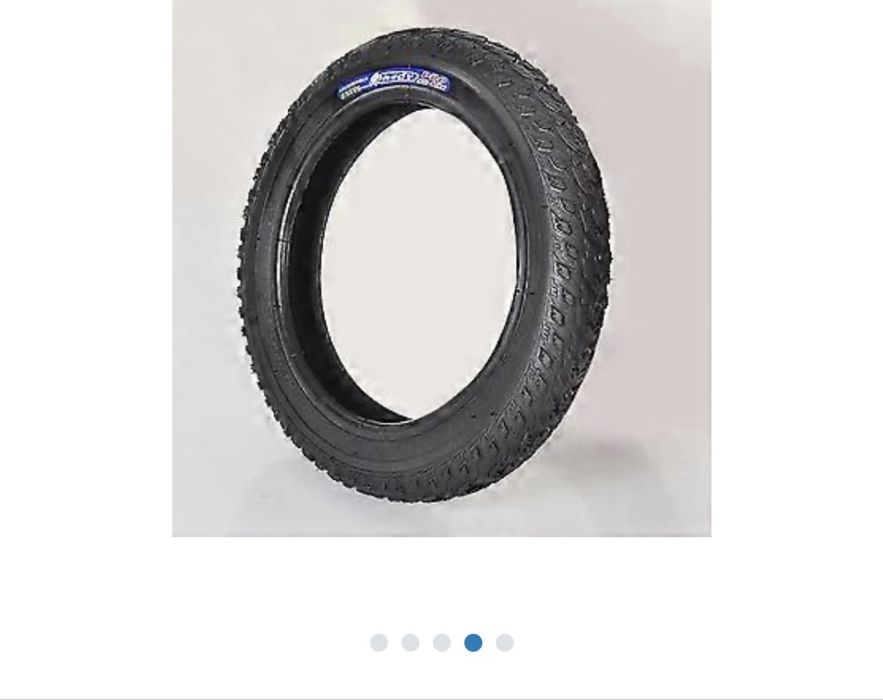883x700 pixels.
Task: Jump to the first image indicator dot
Action: pos(379,643)
